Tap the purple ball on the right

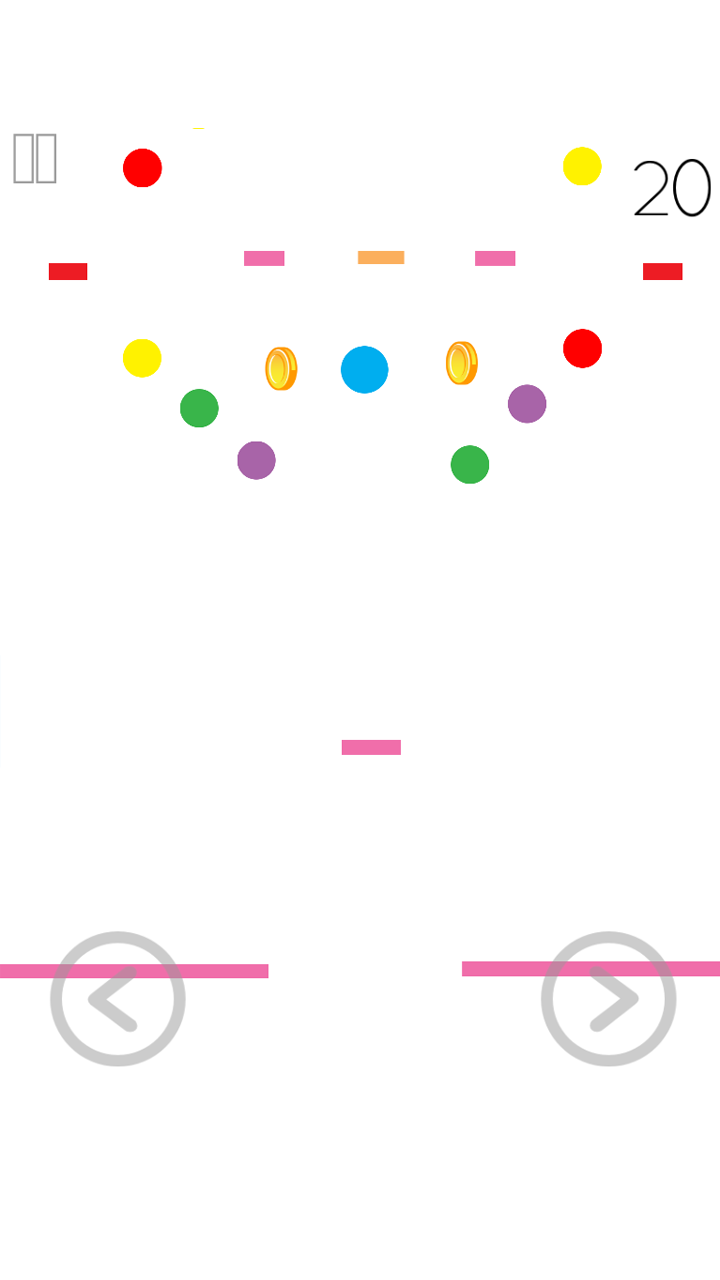click(x=527, y=404)
